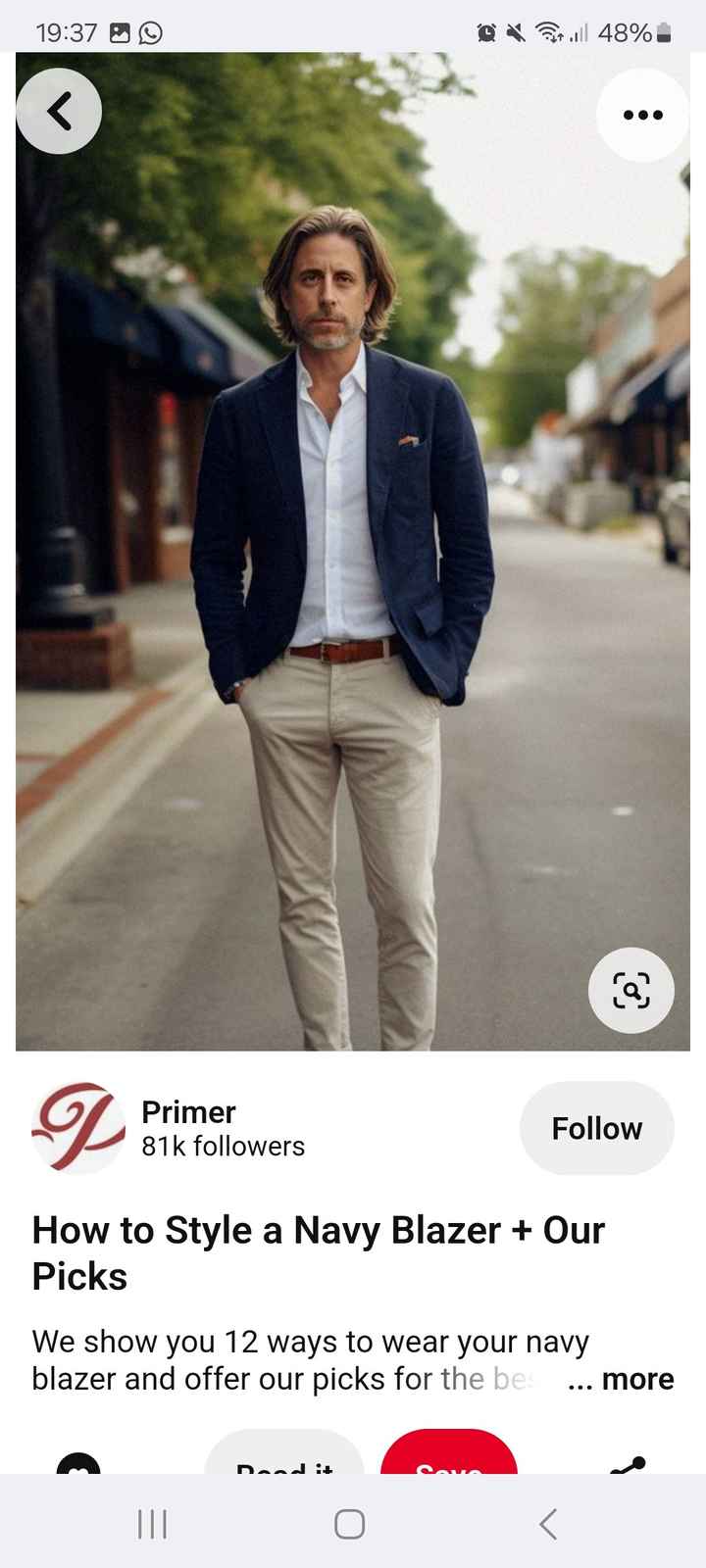The width and height of the screenshot is (706, 1568).
Task: Start visual search on the pin image
Action: tap(630, 990)
